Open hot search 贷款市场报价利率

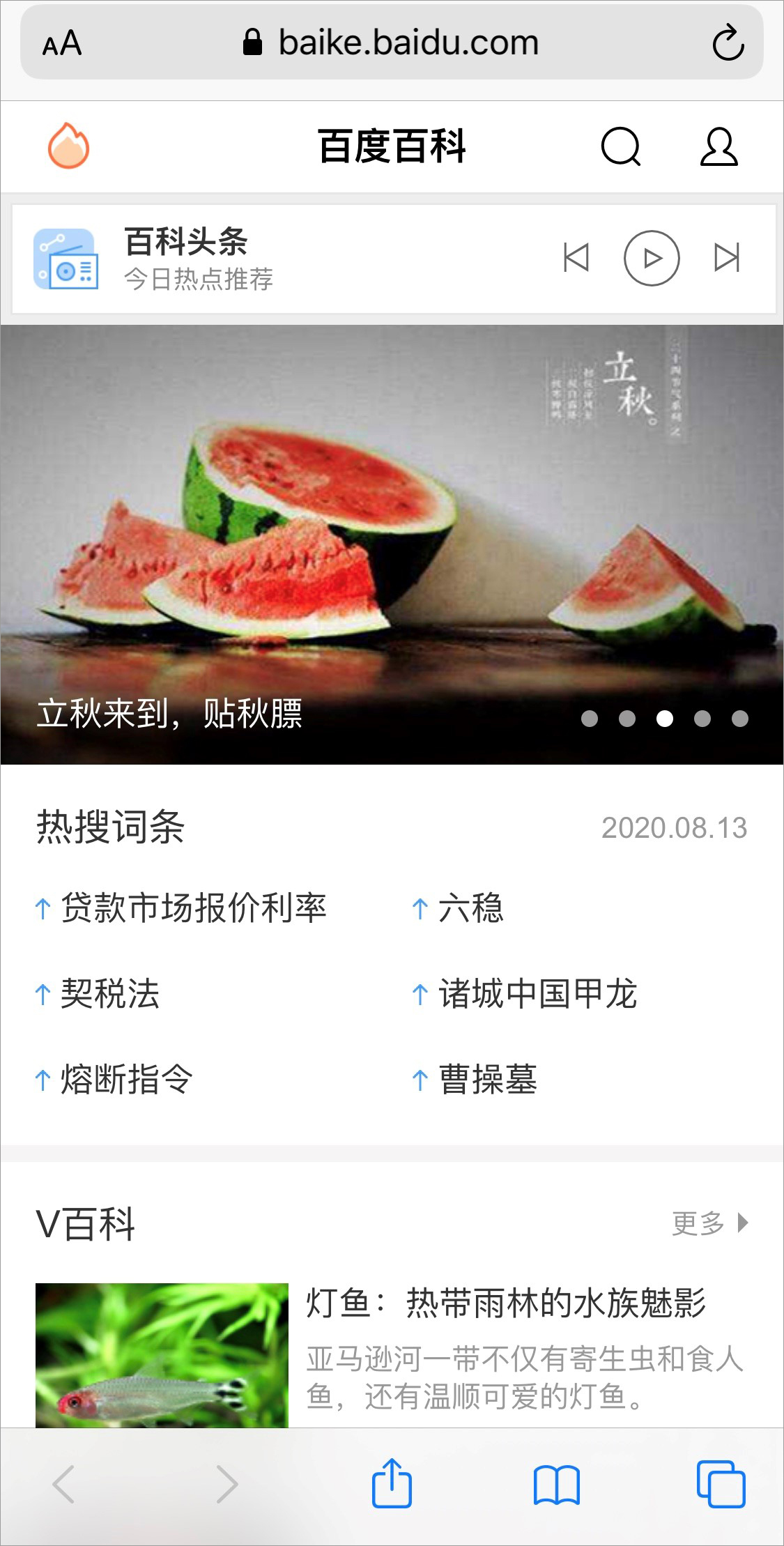[x=193, y=908]
